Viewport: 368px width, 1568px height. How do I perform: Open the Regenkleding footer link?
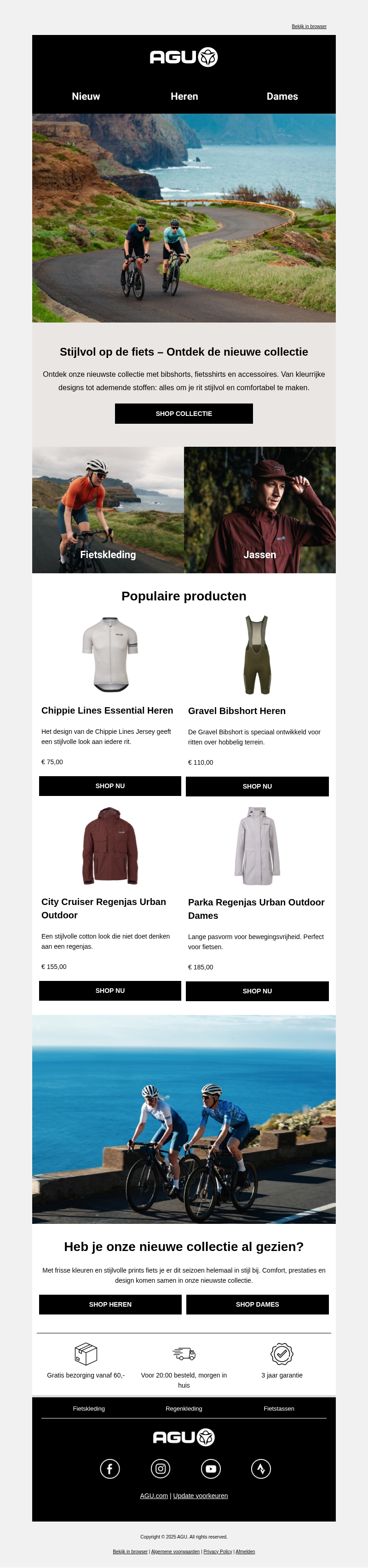184,1408
